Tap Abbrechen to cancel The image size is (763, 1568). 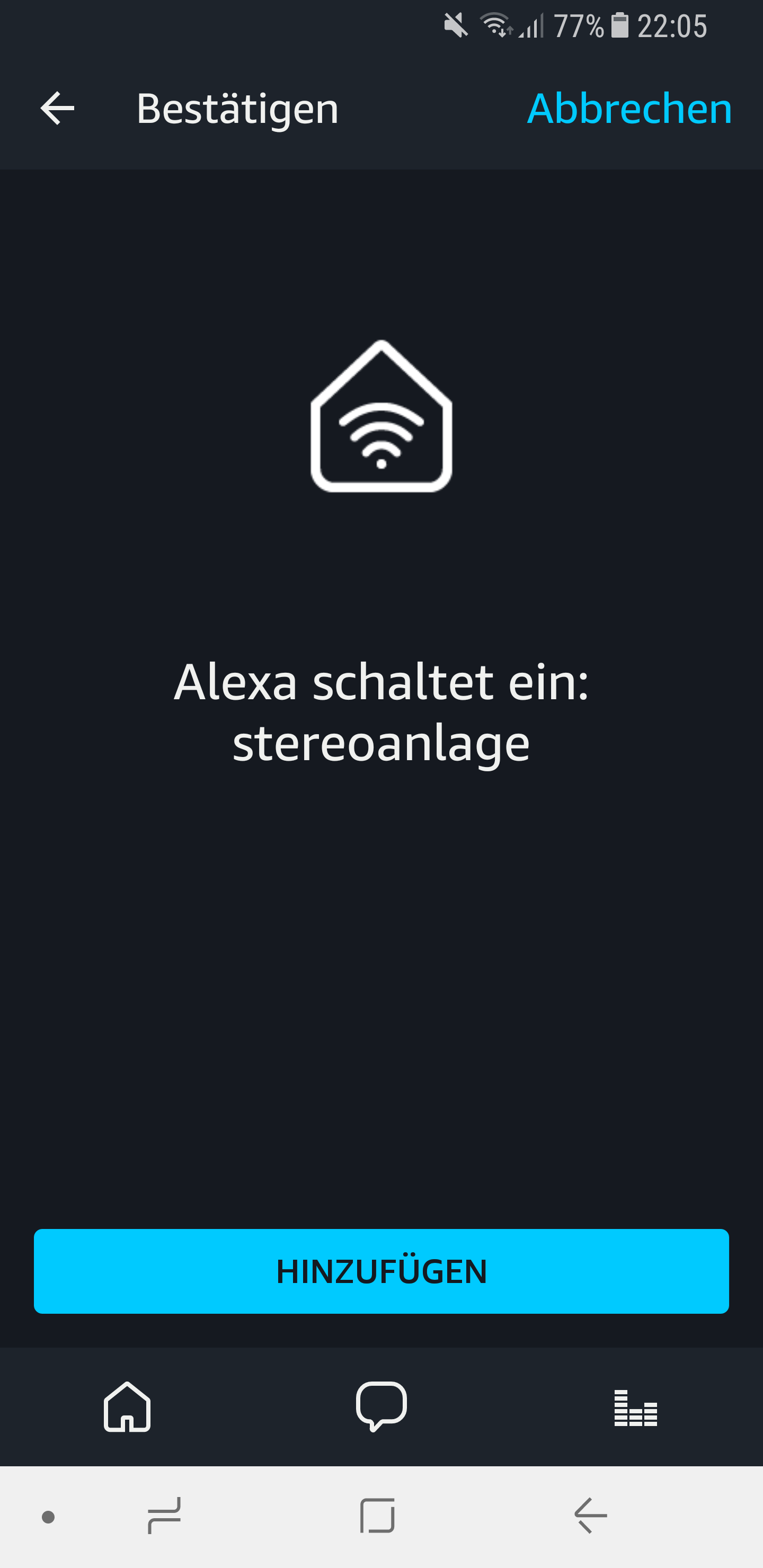coord(629,109)
